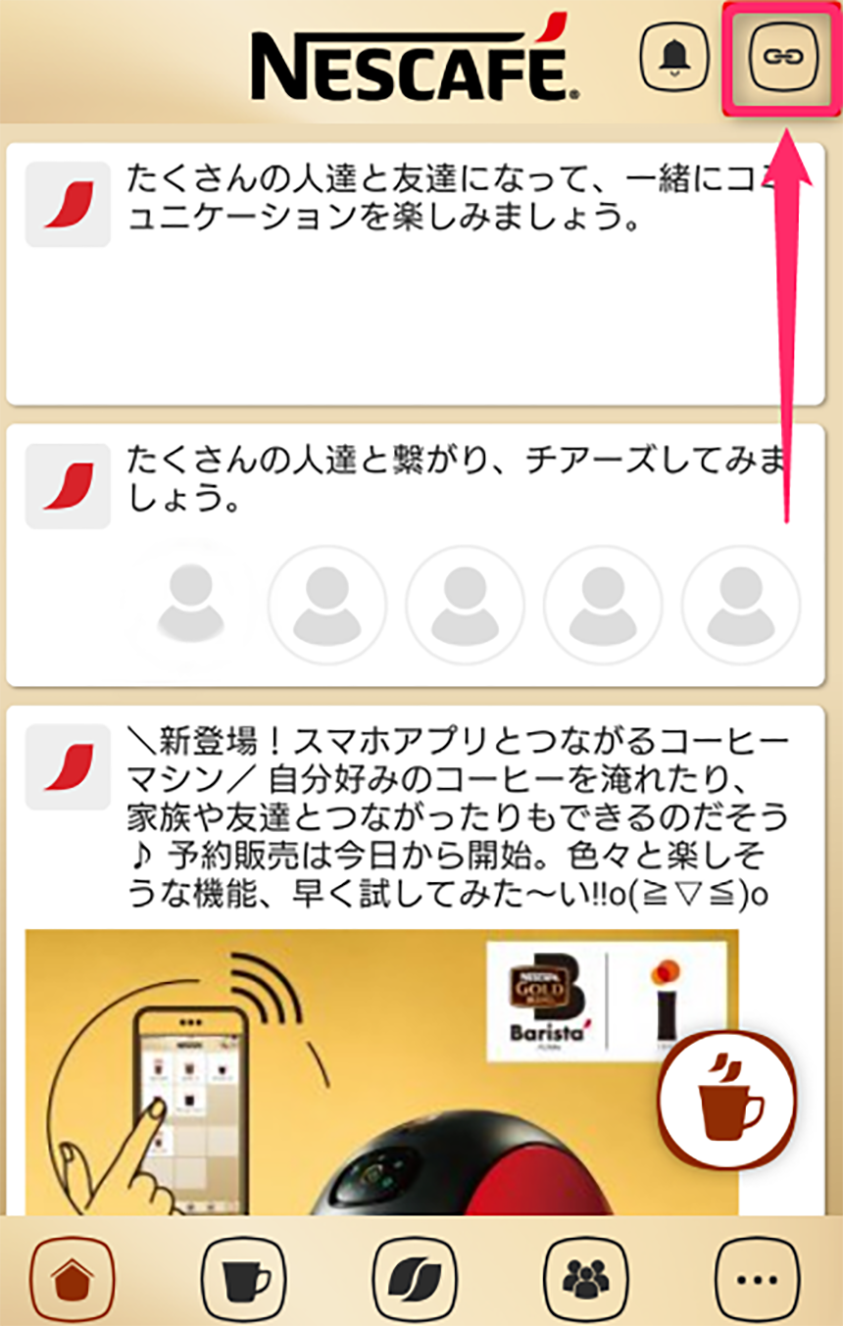Open the notifications bell

point(674,55)
